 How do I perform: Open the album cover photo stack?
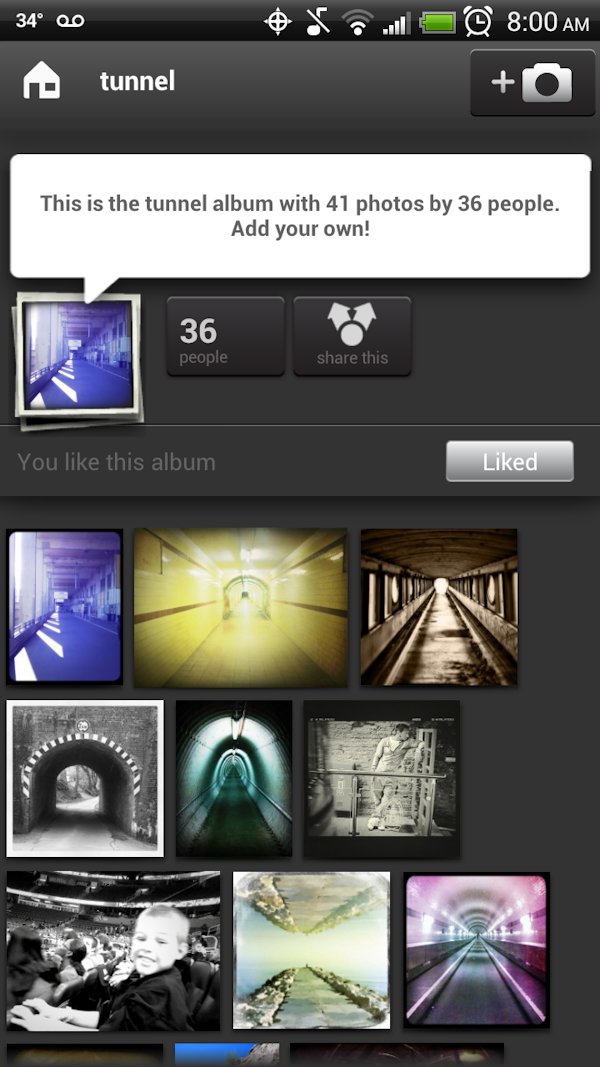pyautogui.click(x=78, y=358)
